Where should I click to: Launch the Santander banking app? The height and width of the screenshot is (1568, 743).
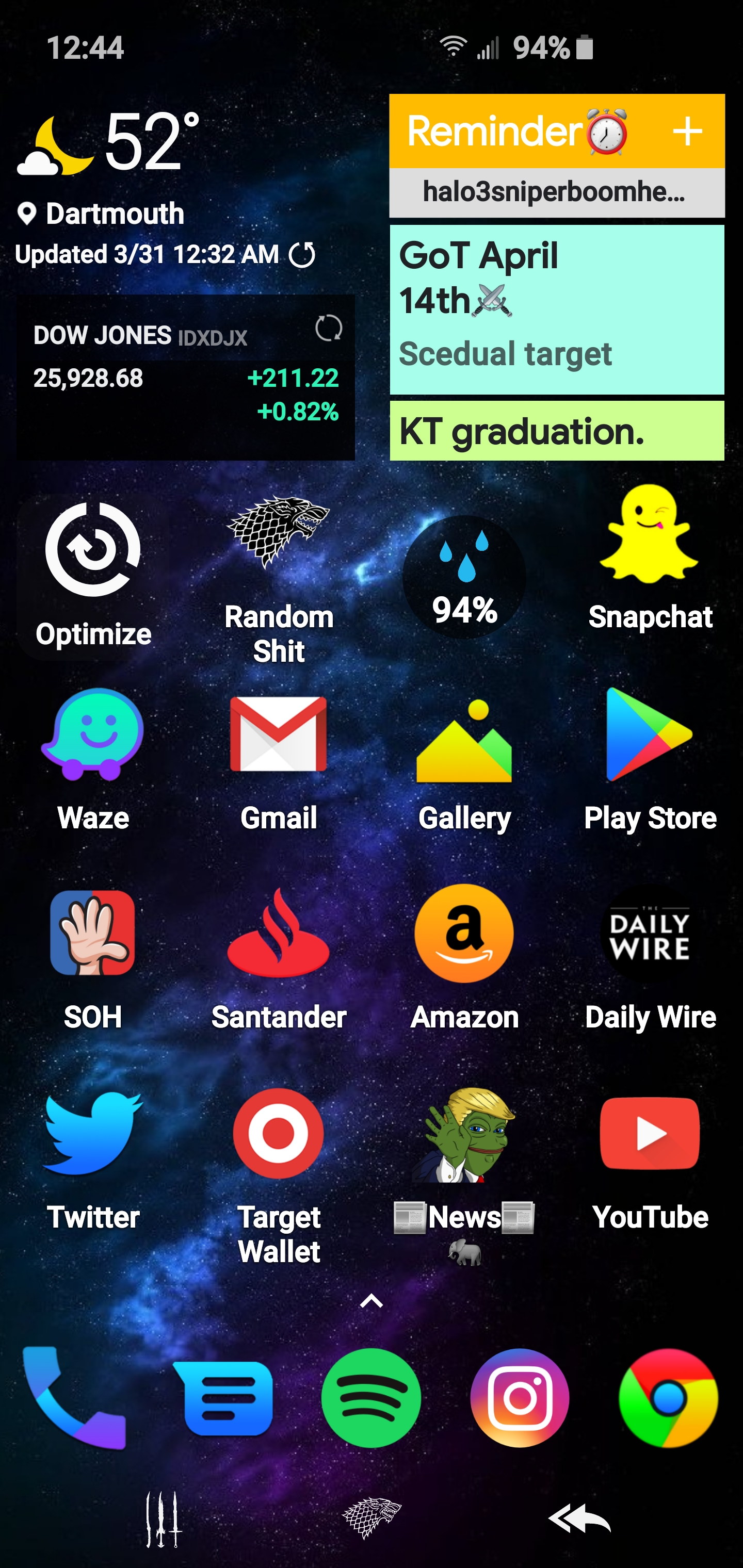coord(278,940)
